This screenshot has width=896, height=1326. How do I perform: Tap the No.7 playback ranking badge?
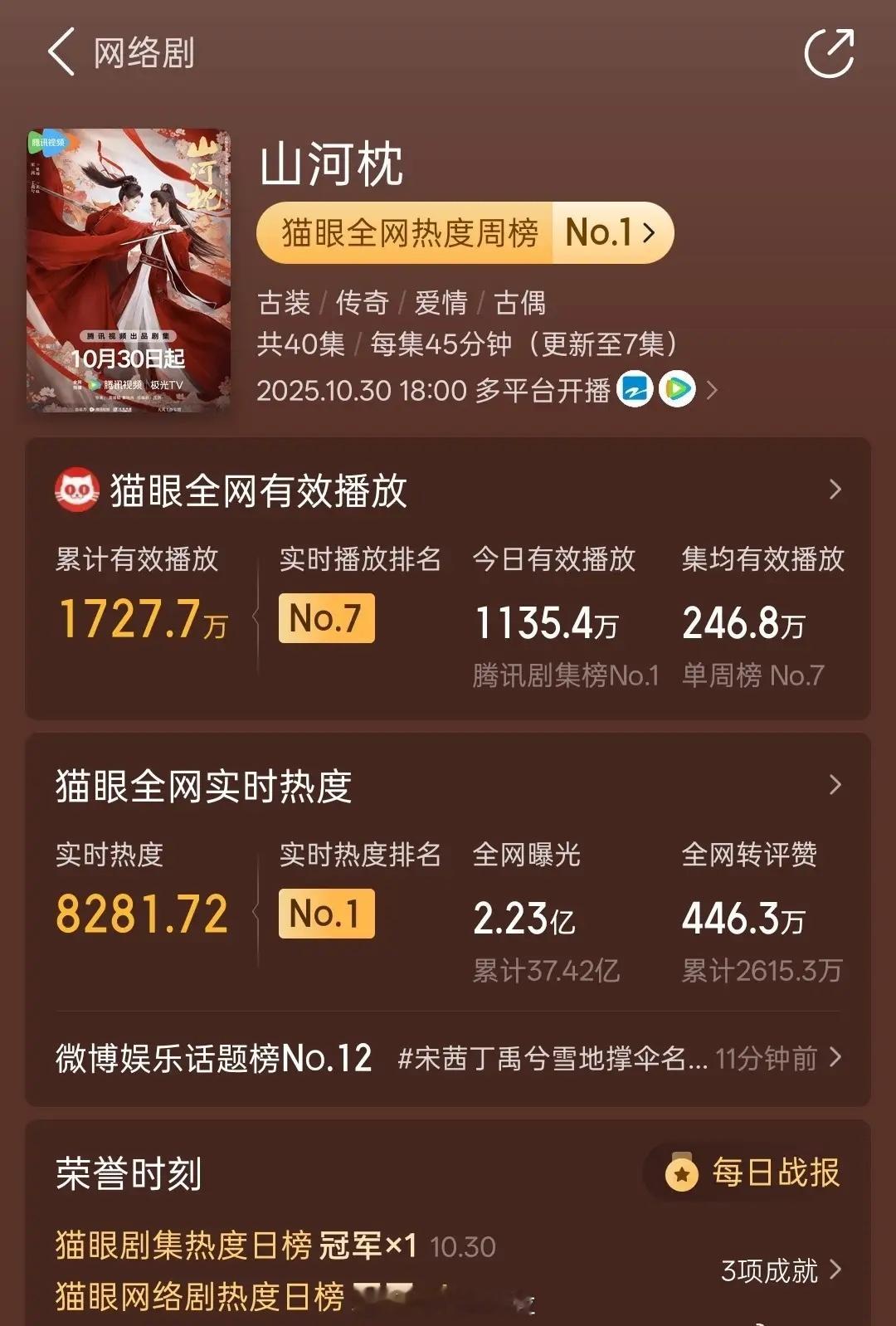(325, 618)
